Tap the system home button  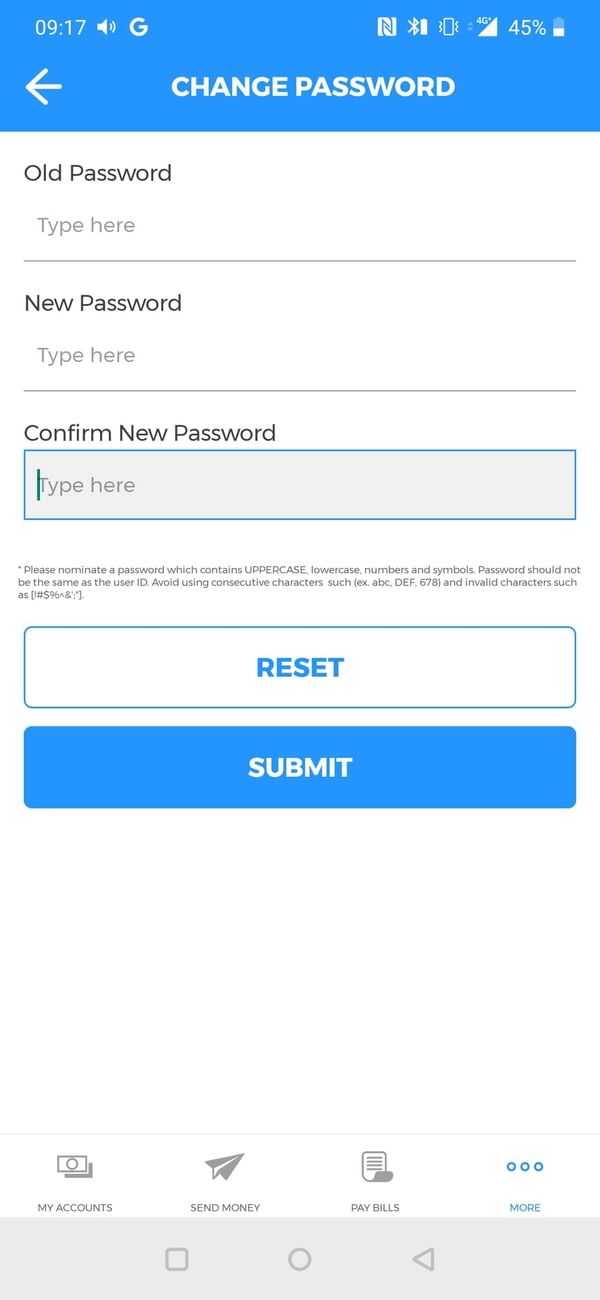click(x=299, y=1259)
